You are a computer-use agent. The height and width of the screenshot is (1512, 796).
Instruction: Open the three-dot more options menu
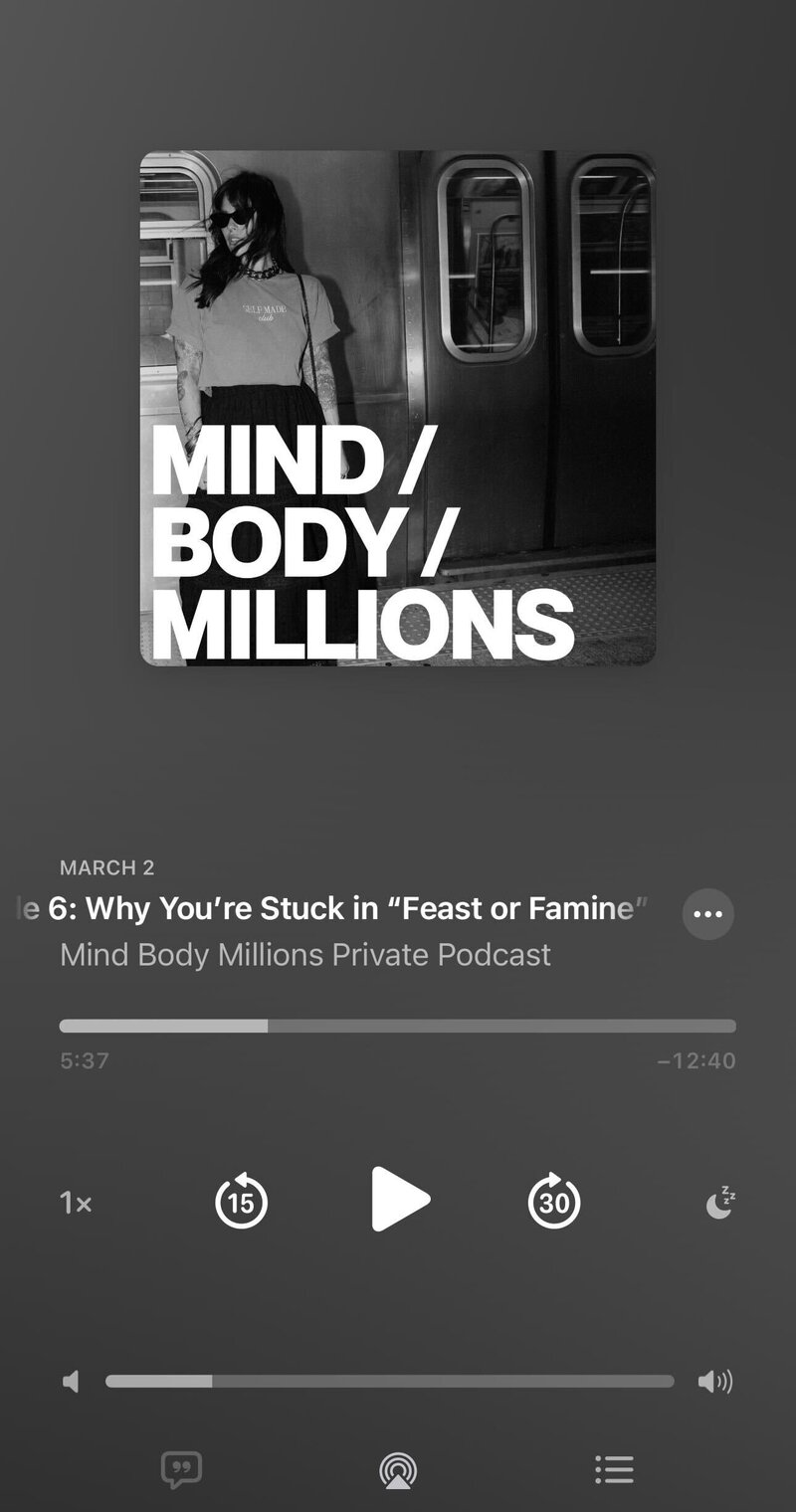click(x=707, y=914)
